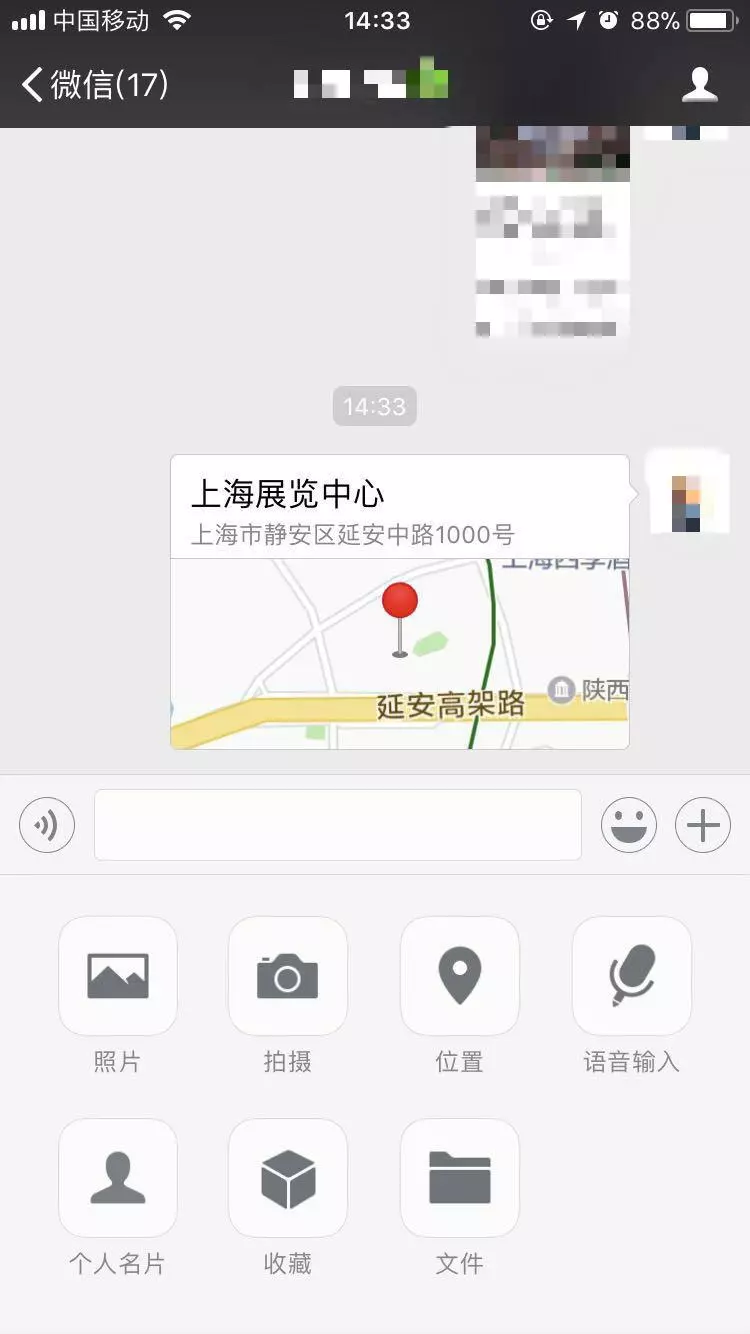The height and width of the screenshot is (1334, 750).
Task: Open the emoji sticker panel
Action: 628,825
